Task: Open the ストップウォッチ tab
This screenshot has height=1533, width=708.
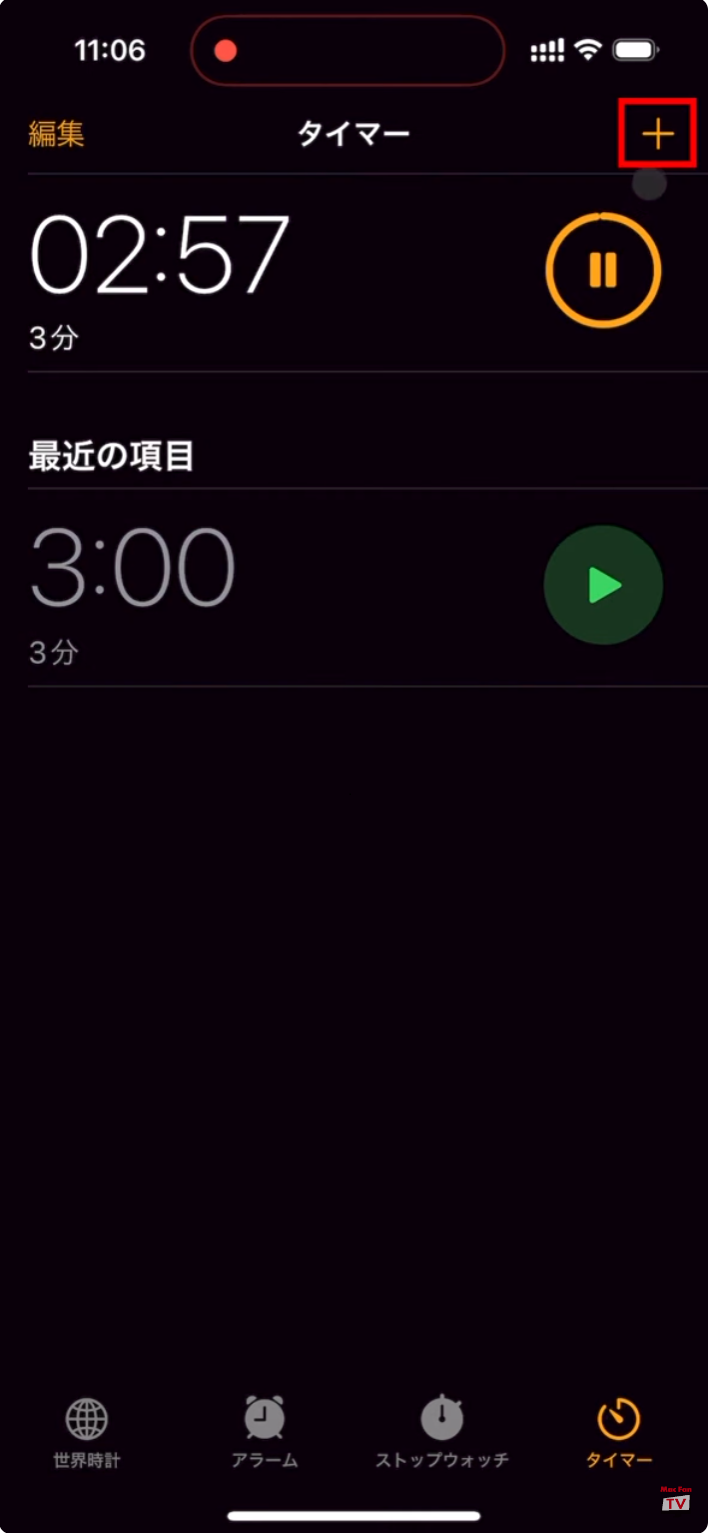Action: point(442,1432)
